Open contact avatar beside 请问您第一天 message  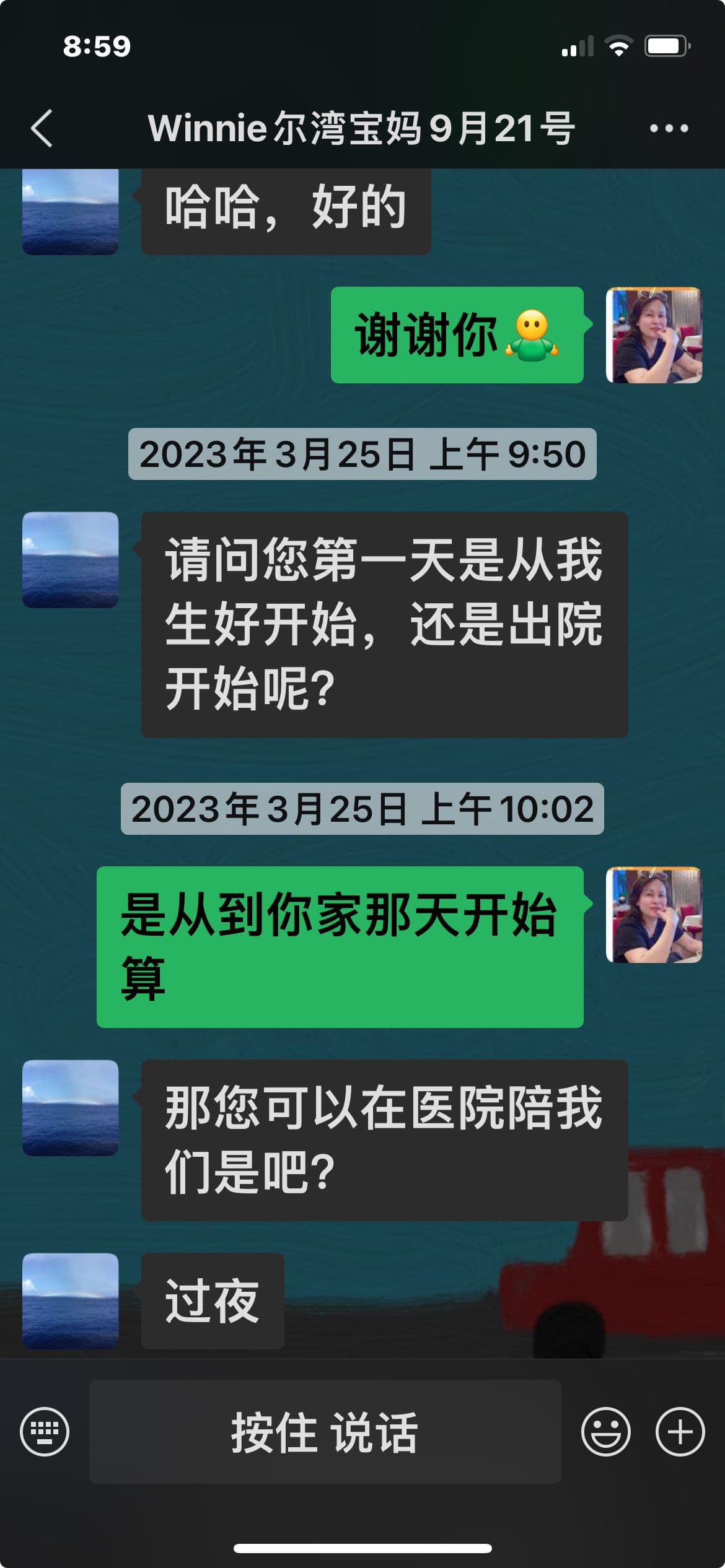[71, 560]
